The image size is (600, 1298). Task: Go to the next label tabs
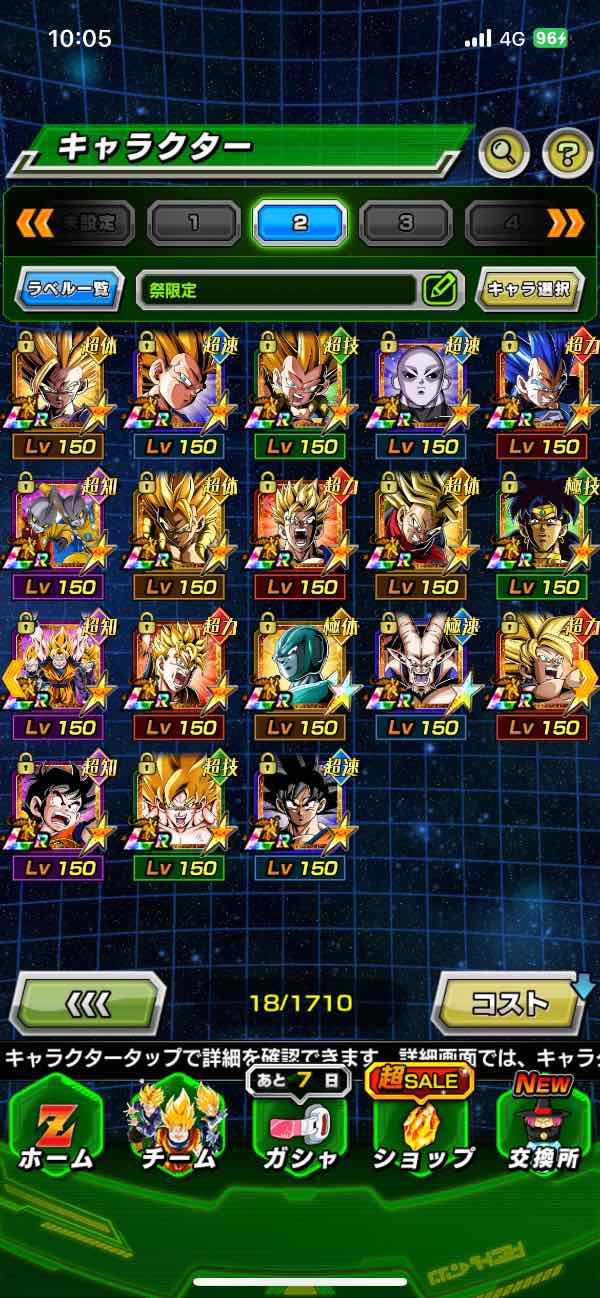click(566, 223)
